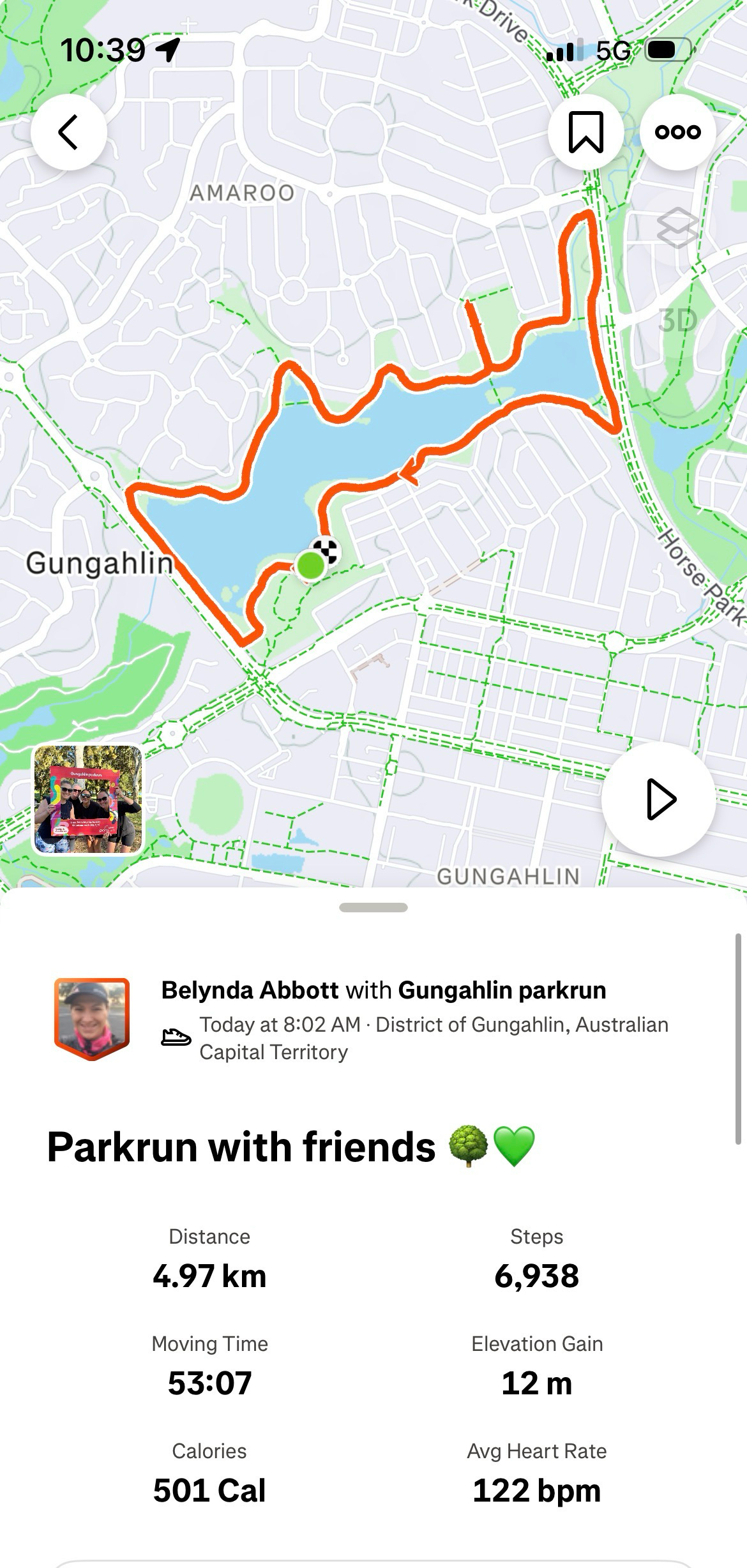
Task: Open the Gungahlin parkrun group photo
Action: [x=88, y=800]
